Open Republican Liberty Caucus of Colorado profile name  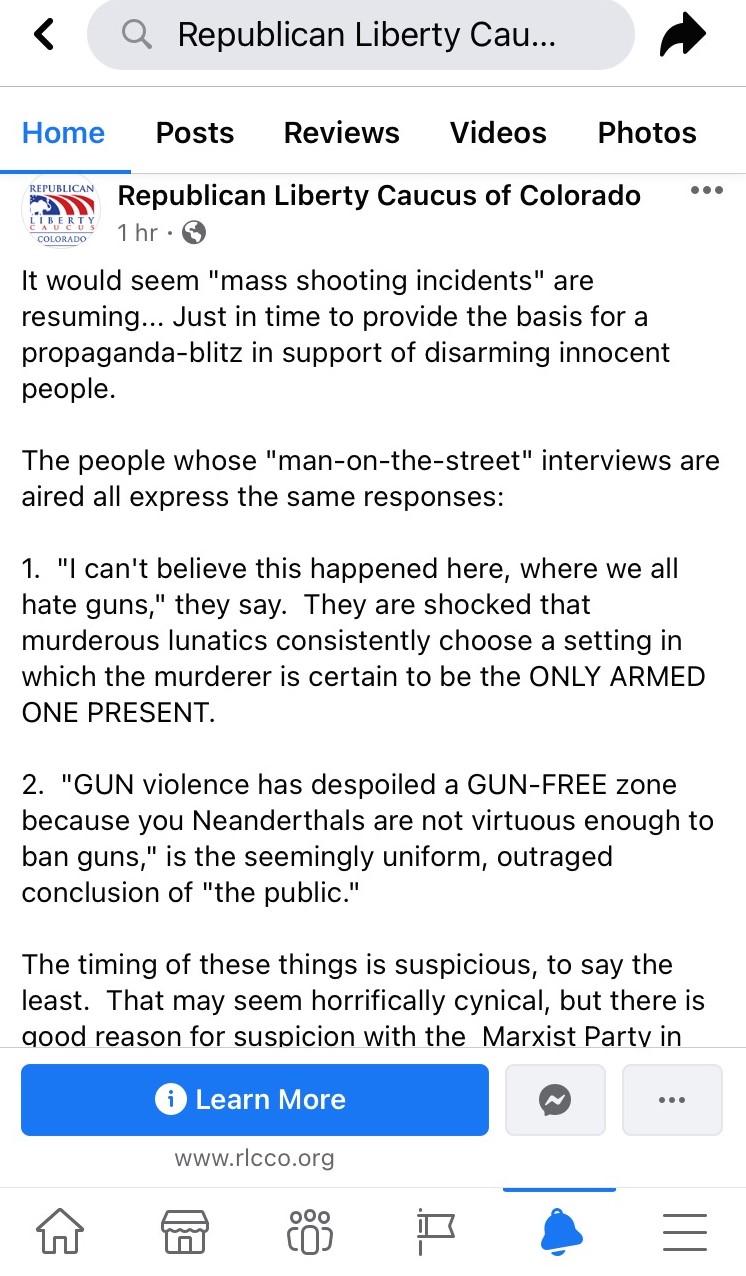click(379, 195)
